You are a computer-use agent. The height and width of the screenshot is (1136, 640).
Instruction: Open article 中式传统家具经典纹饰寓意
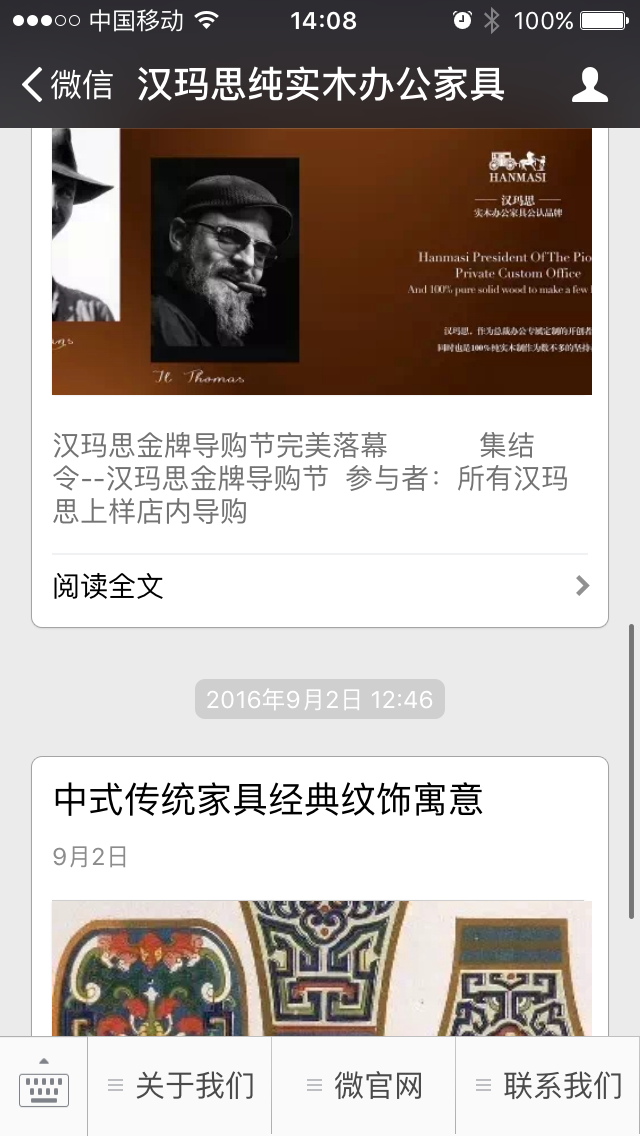pos(268,799)
